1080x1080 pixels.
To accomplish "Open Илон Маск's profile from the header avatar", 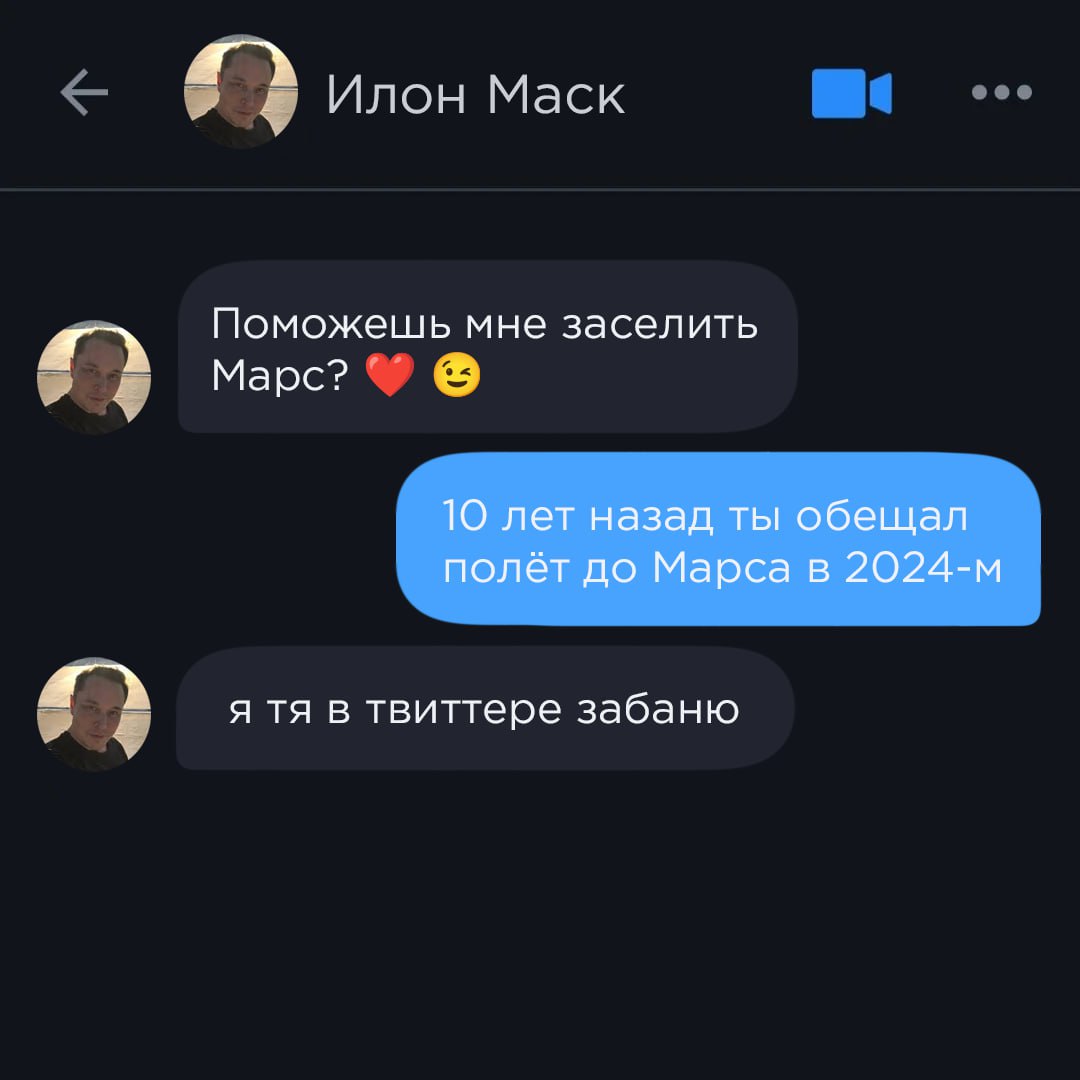I will [x=241, y=93].
